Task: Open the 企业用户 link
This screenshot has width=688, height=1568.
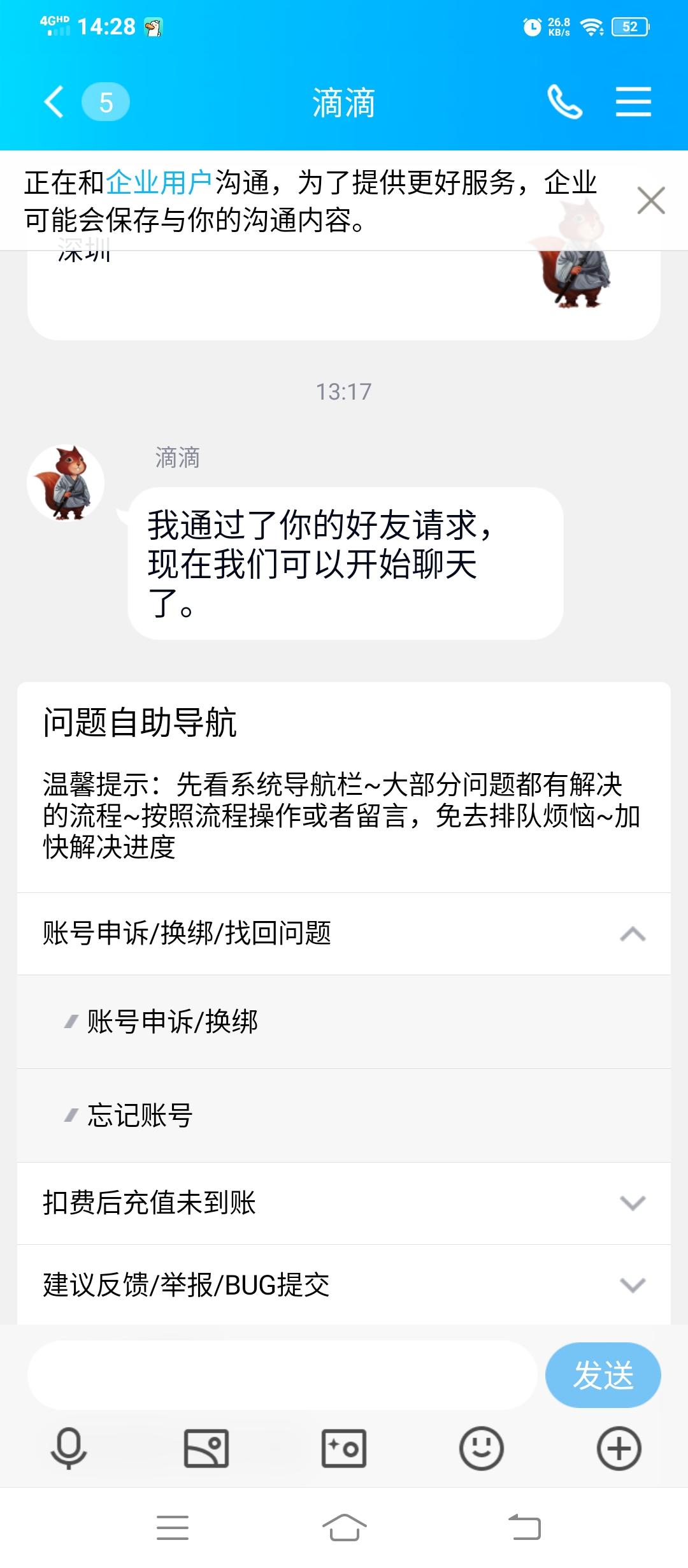Action: tap(159, 183)
